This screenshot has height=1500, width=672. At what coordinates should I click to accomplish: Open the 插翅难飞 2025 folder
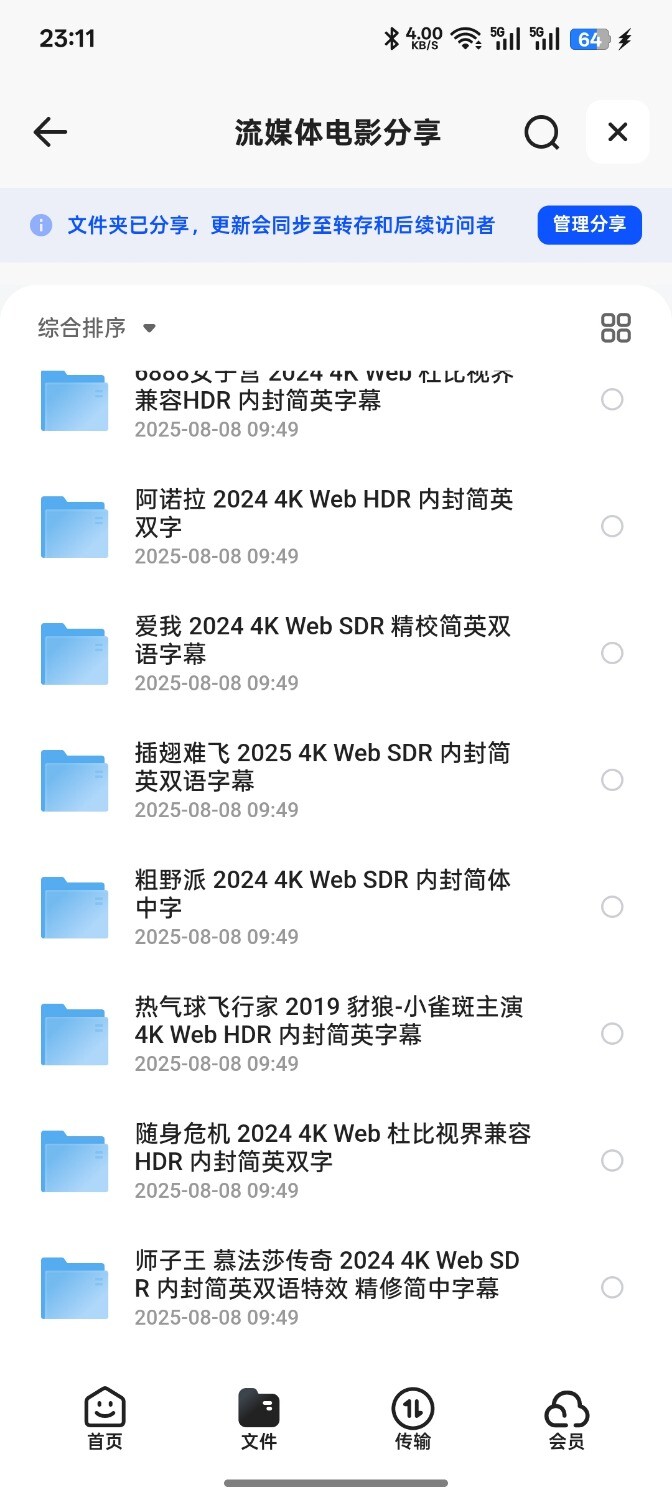pos(323,767)
